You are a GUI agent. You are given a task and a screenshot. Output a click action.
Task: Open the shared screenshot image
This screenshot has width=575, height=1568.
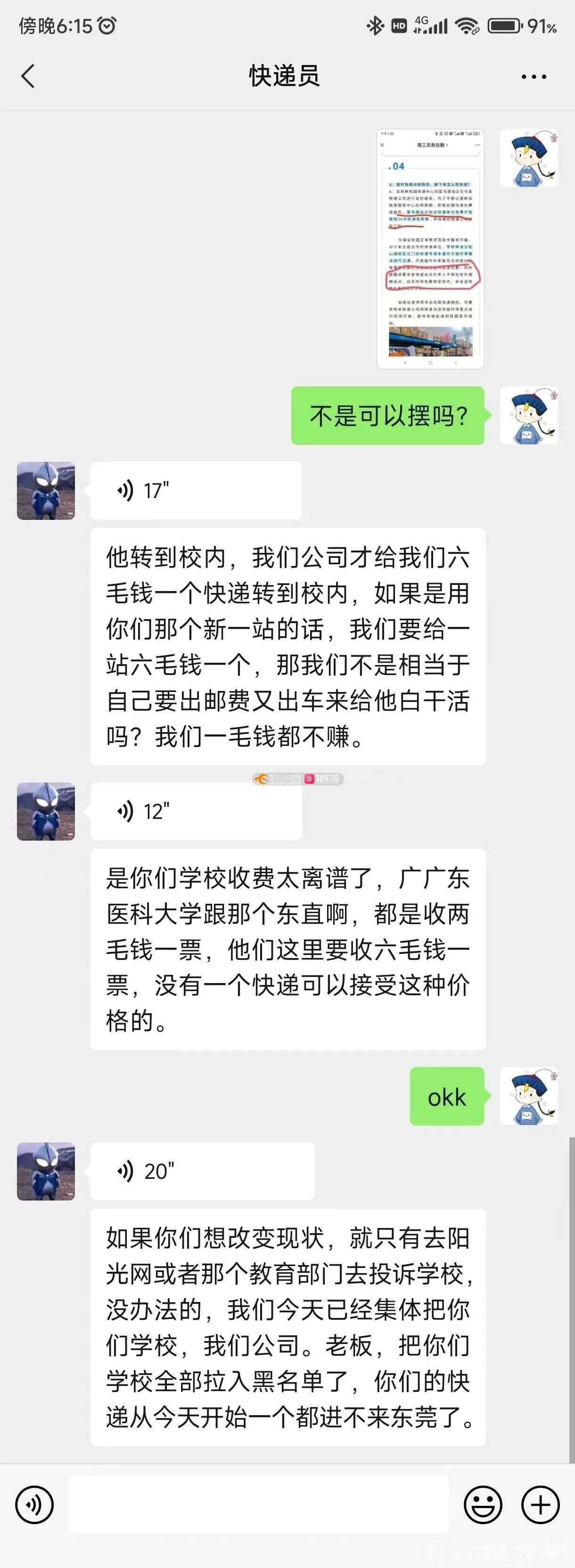pos(430,248)
